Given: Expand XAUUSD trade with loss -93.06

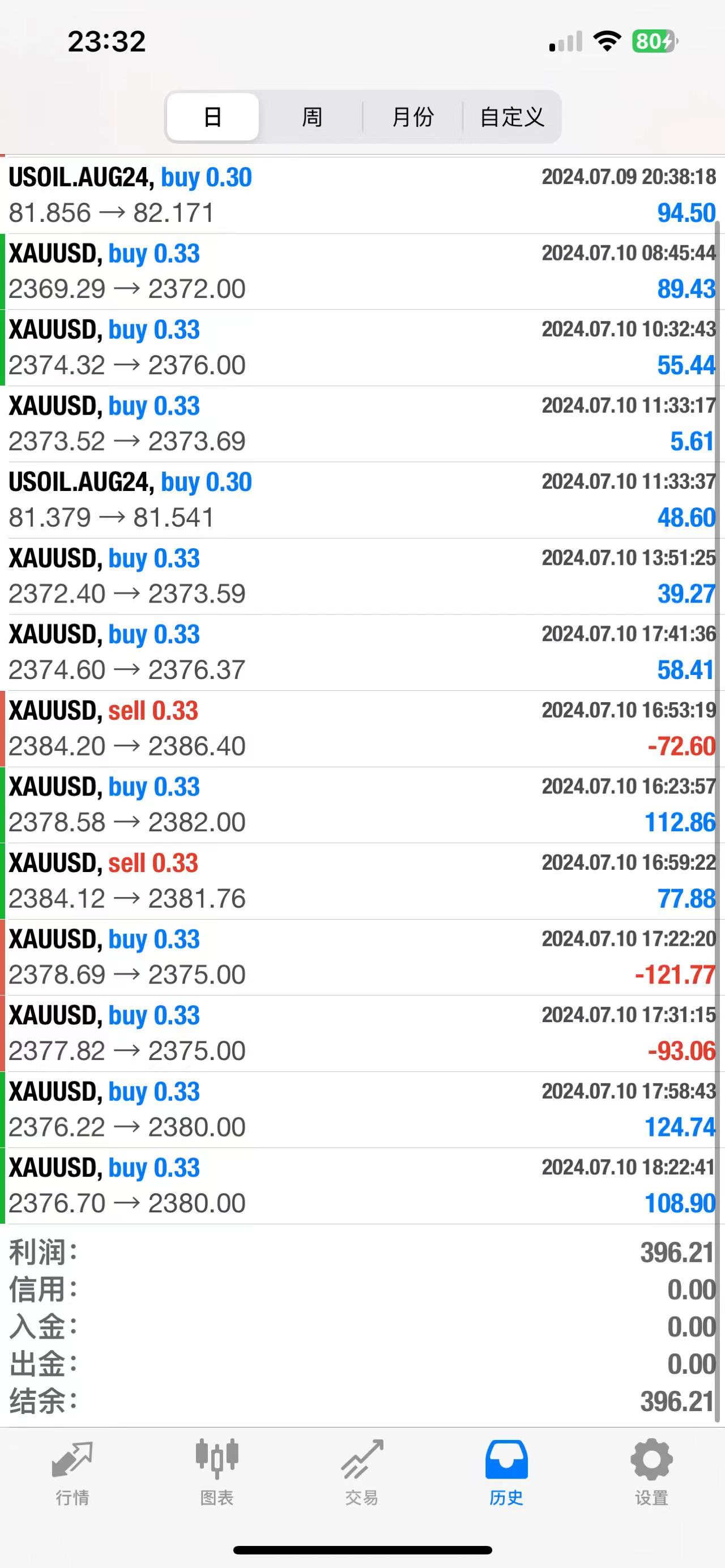Looking at the screenshot, I should tap(362, 1033).
